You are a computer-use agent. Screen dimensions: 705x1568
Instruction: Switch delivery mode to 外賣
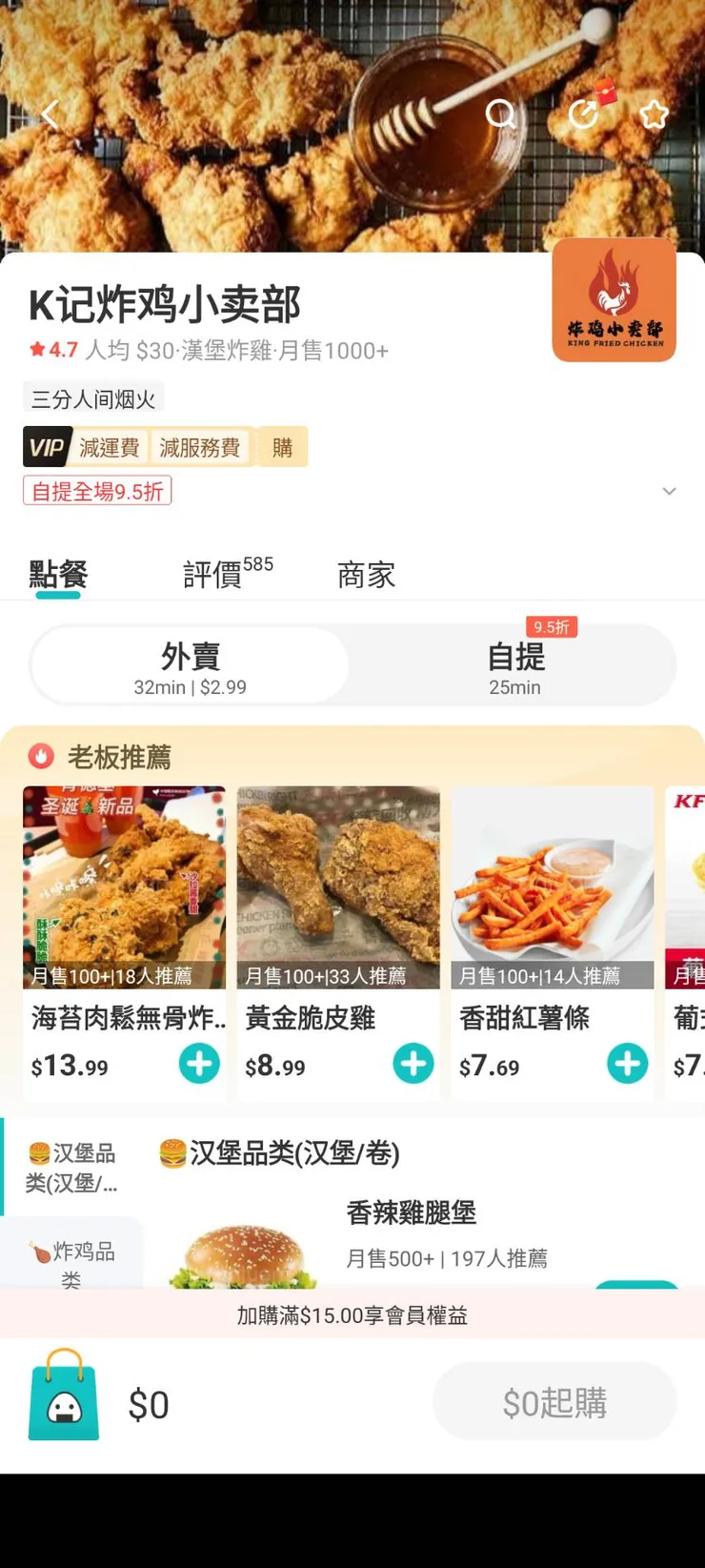[x=190, y=664]
